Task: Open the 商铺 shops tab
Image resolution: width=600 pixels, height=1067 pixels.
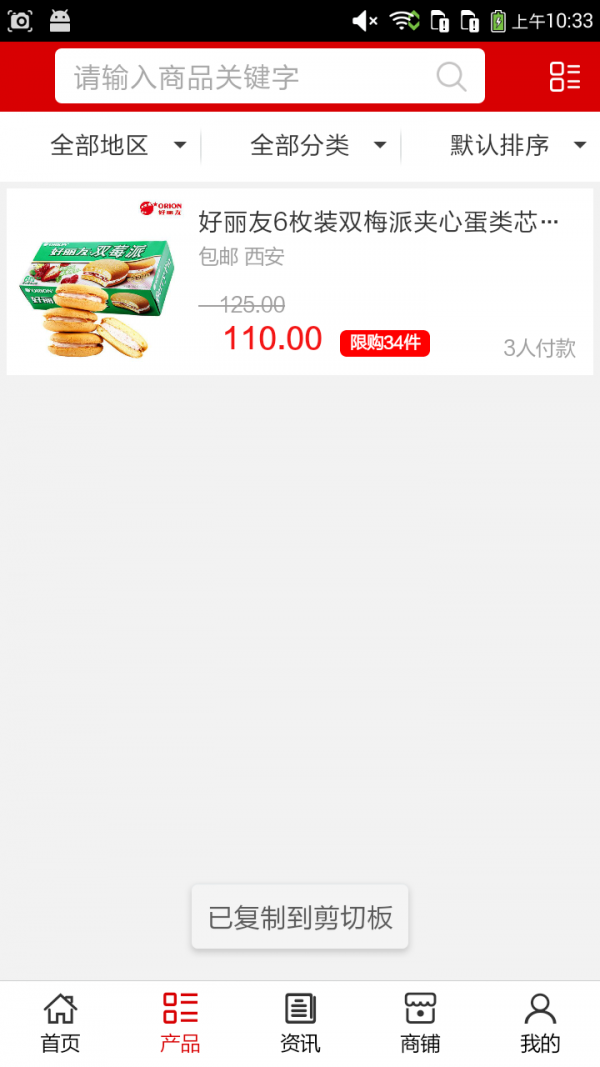Action: 420,1023
